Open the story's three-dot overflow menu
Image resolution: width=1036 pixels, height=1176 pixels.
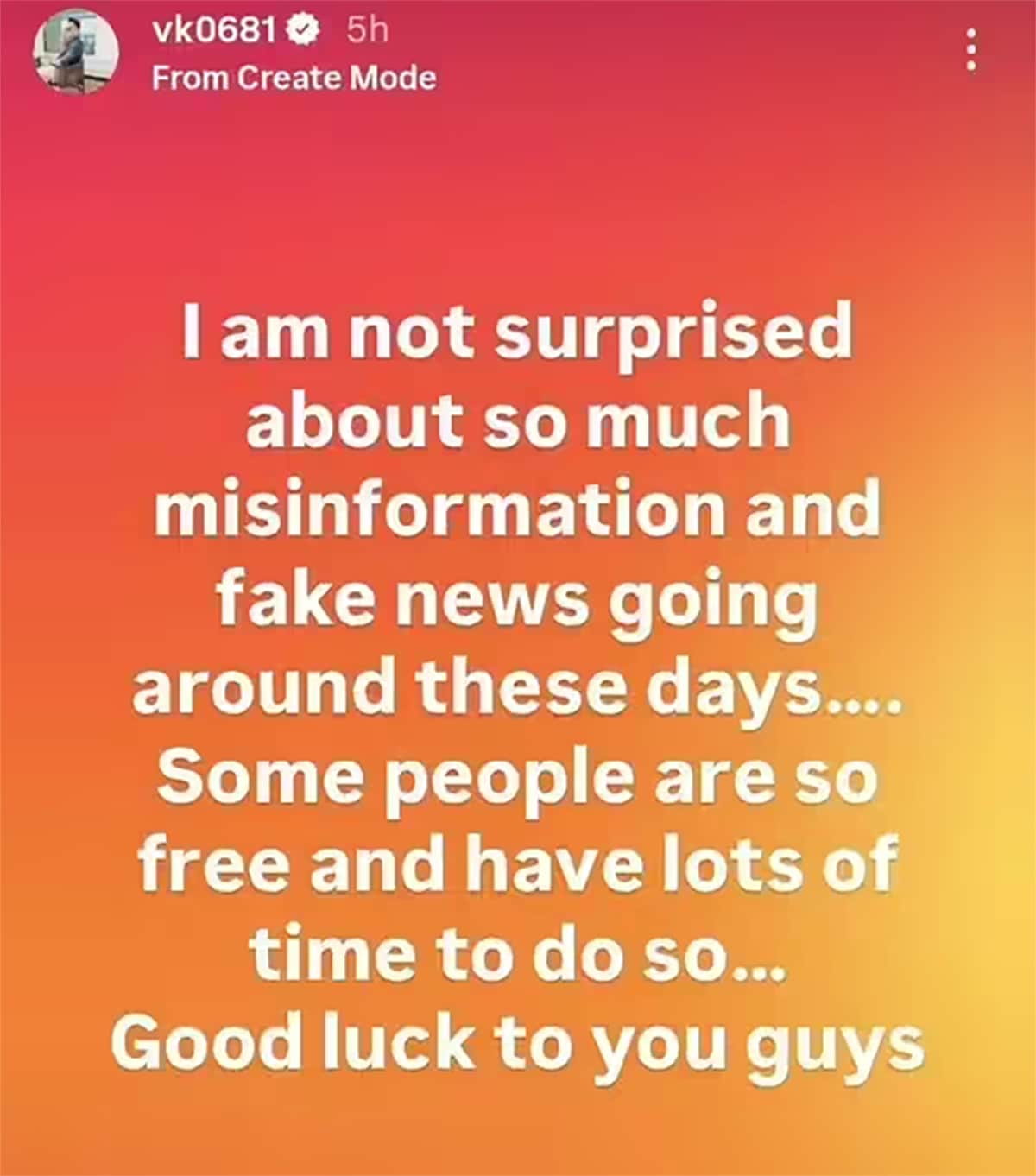coord(971,50)
